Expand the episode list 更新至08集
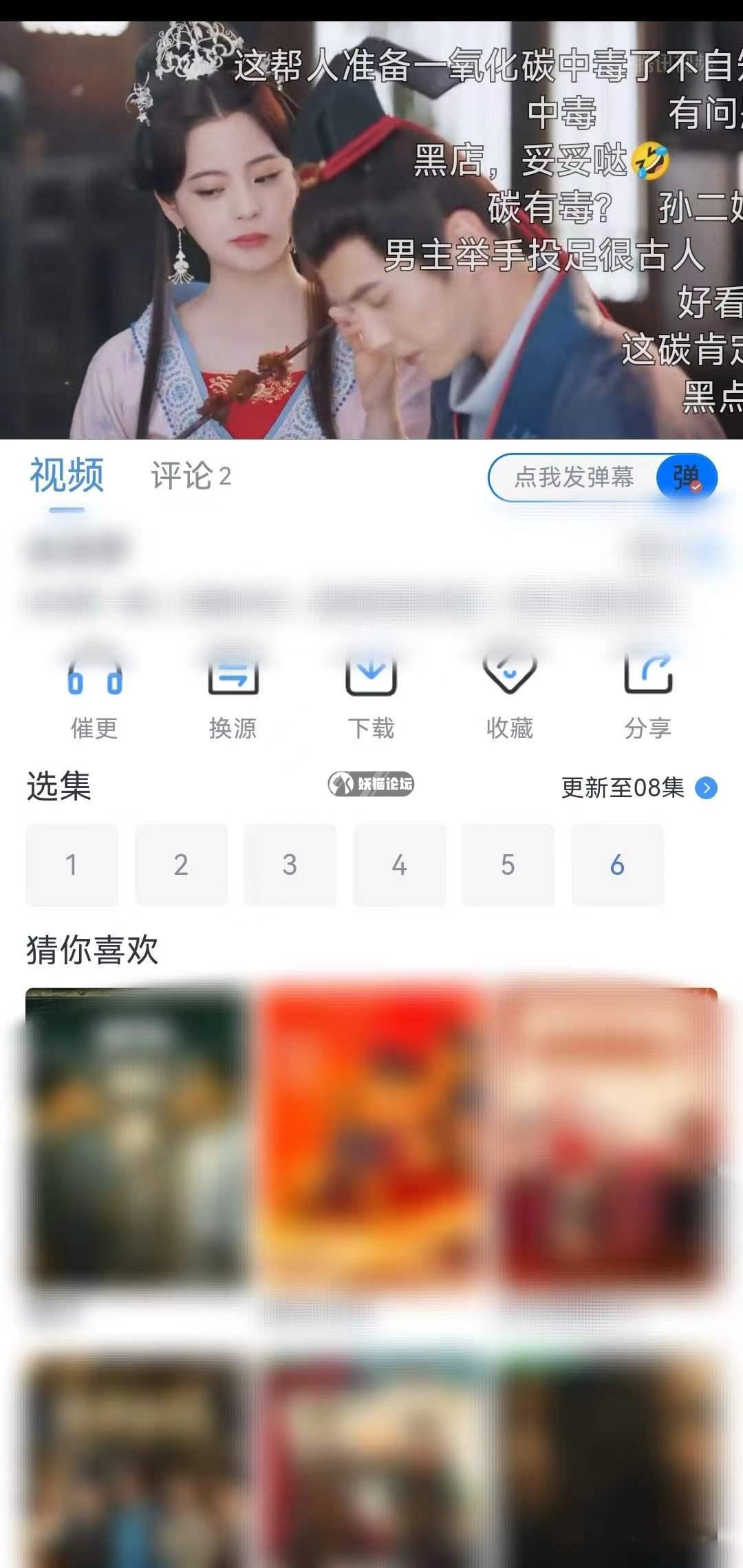Viewport: 743px width, 1568px height. [638, 787]
